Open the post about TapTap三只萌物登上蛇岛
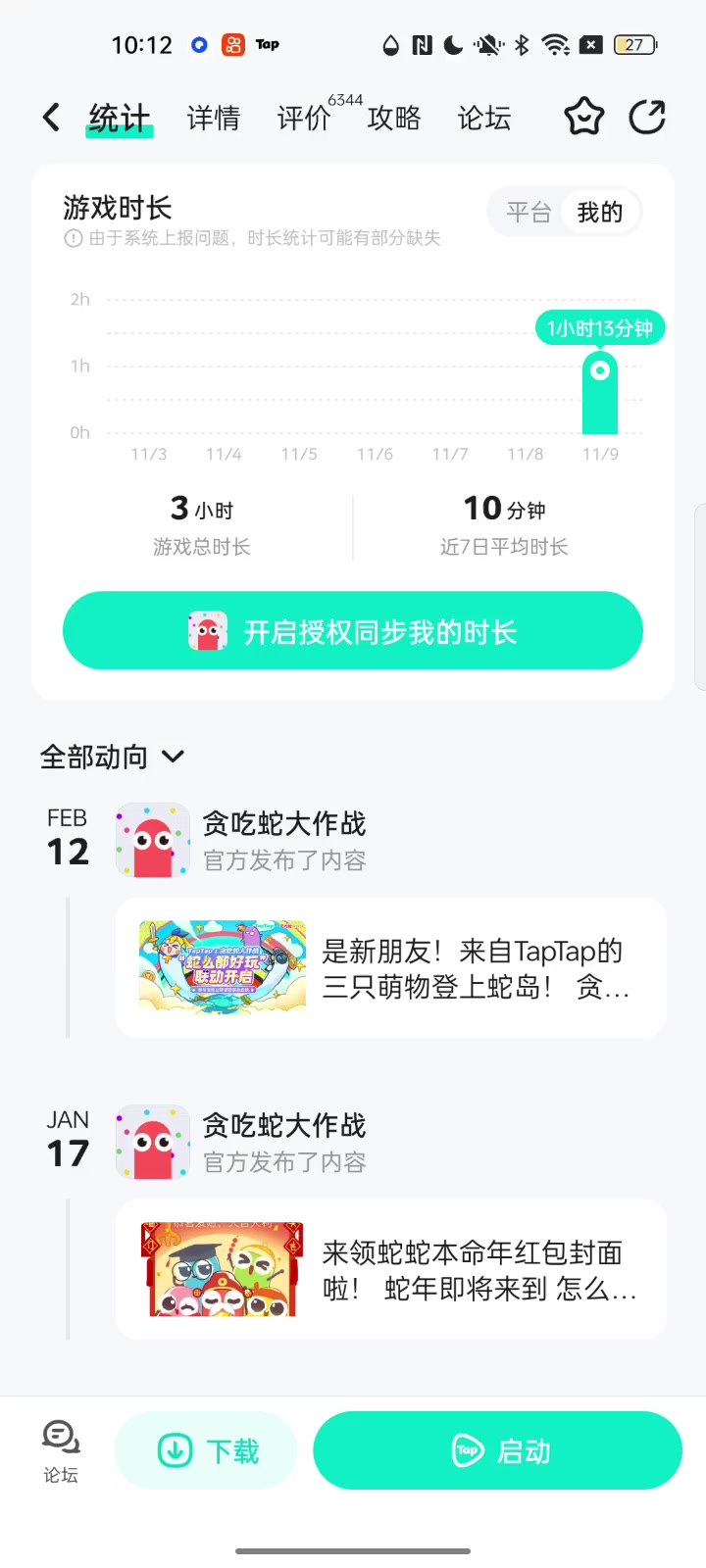 point(391,968)
